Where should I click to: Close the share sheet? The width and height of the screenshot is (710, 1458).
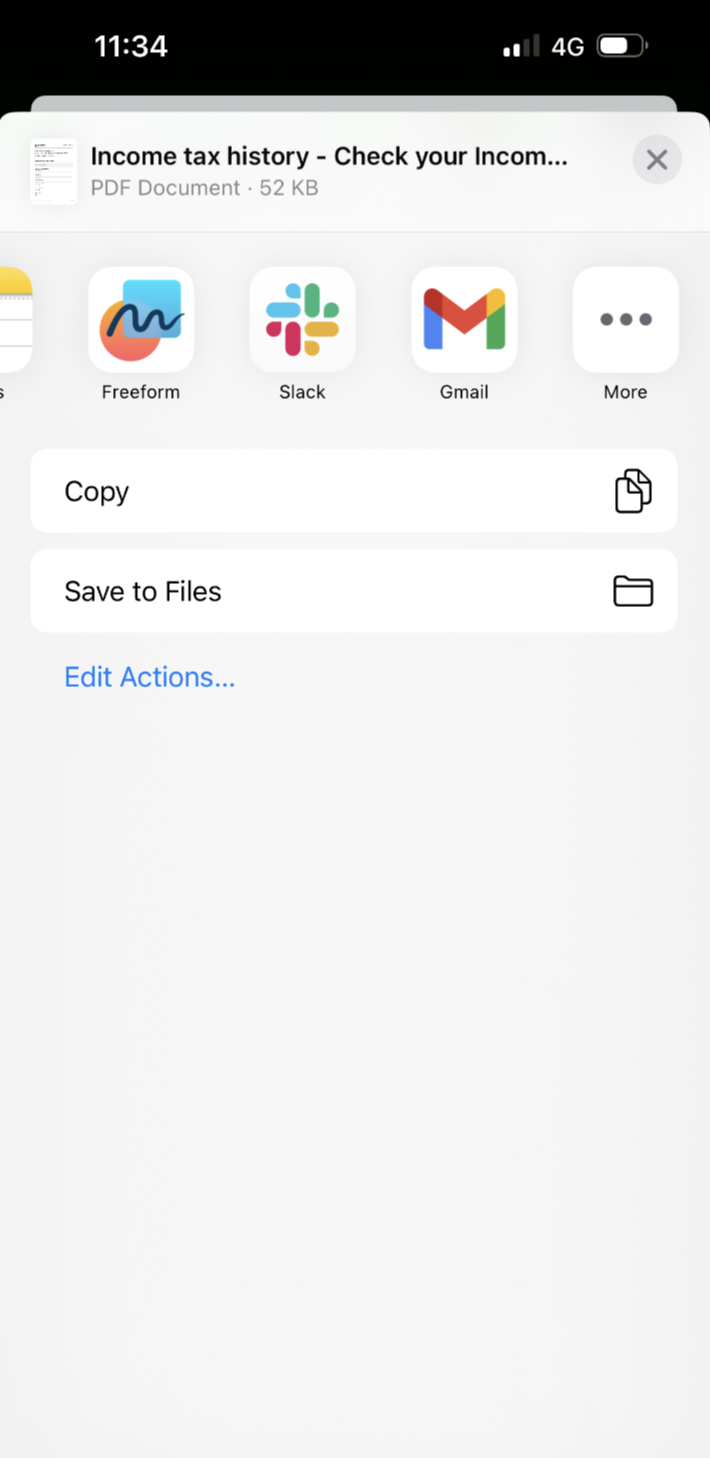point(657,160)
